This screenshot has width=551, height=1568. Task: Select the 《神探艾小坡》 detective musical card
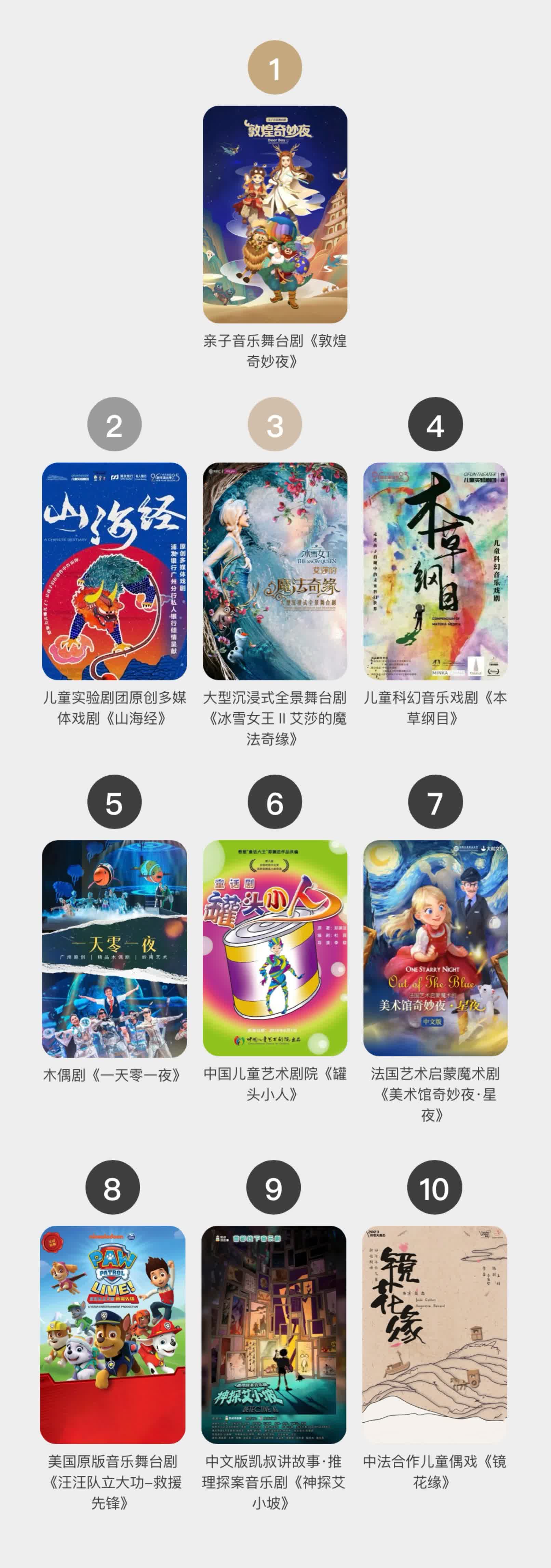coord(274,1334)
